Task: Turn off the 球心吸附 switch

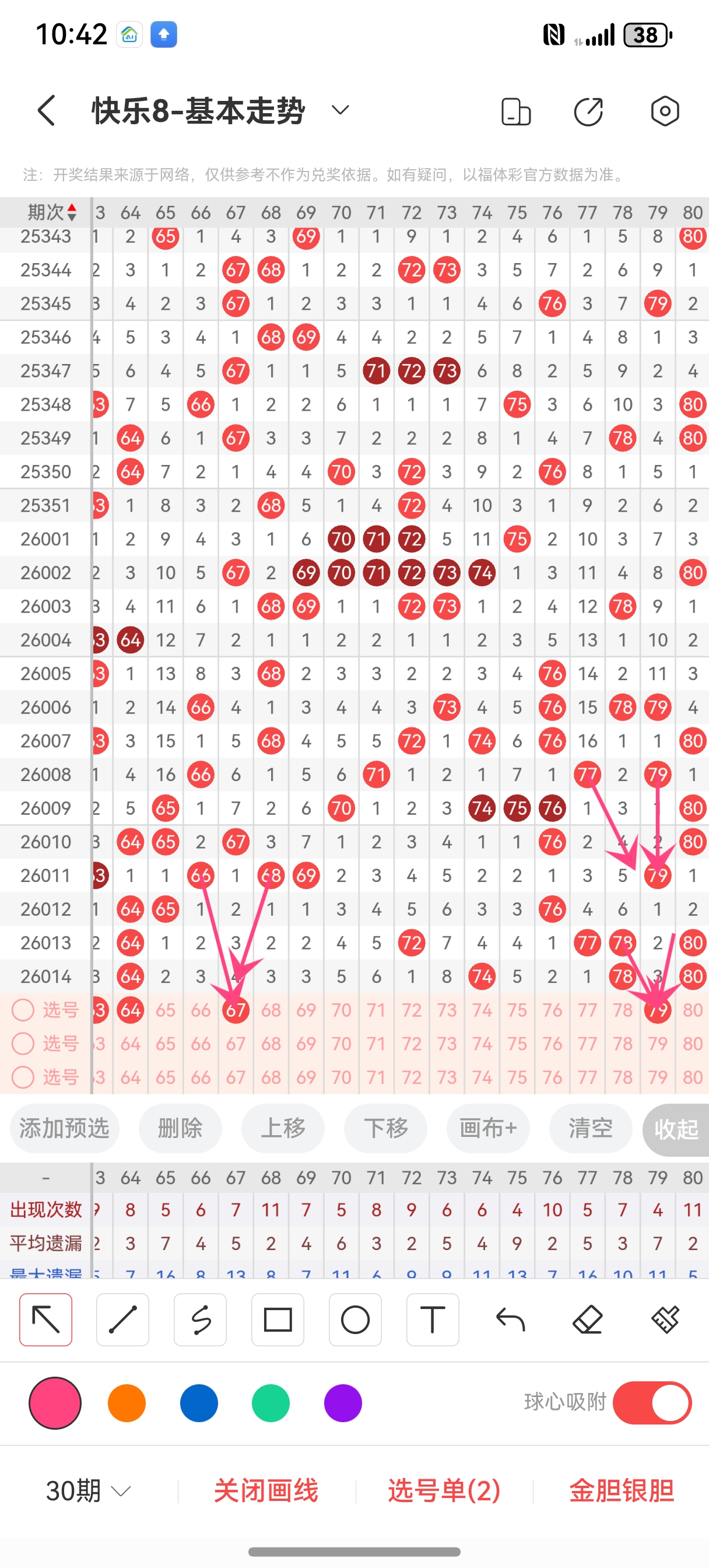Action: (652, 1402)
